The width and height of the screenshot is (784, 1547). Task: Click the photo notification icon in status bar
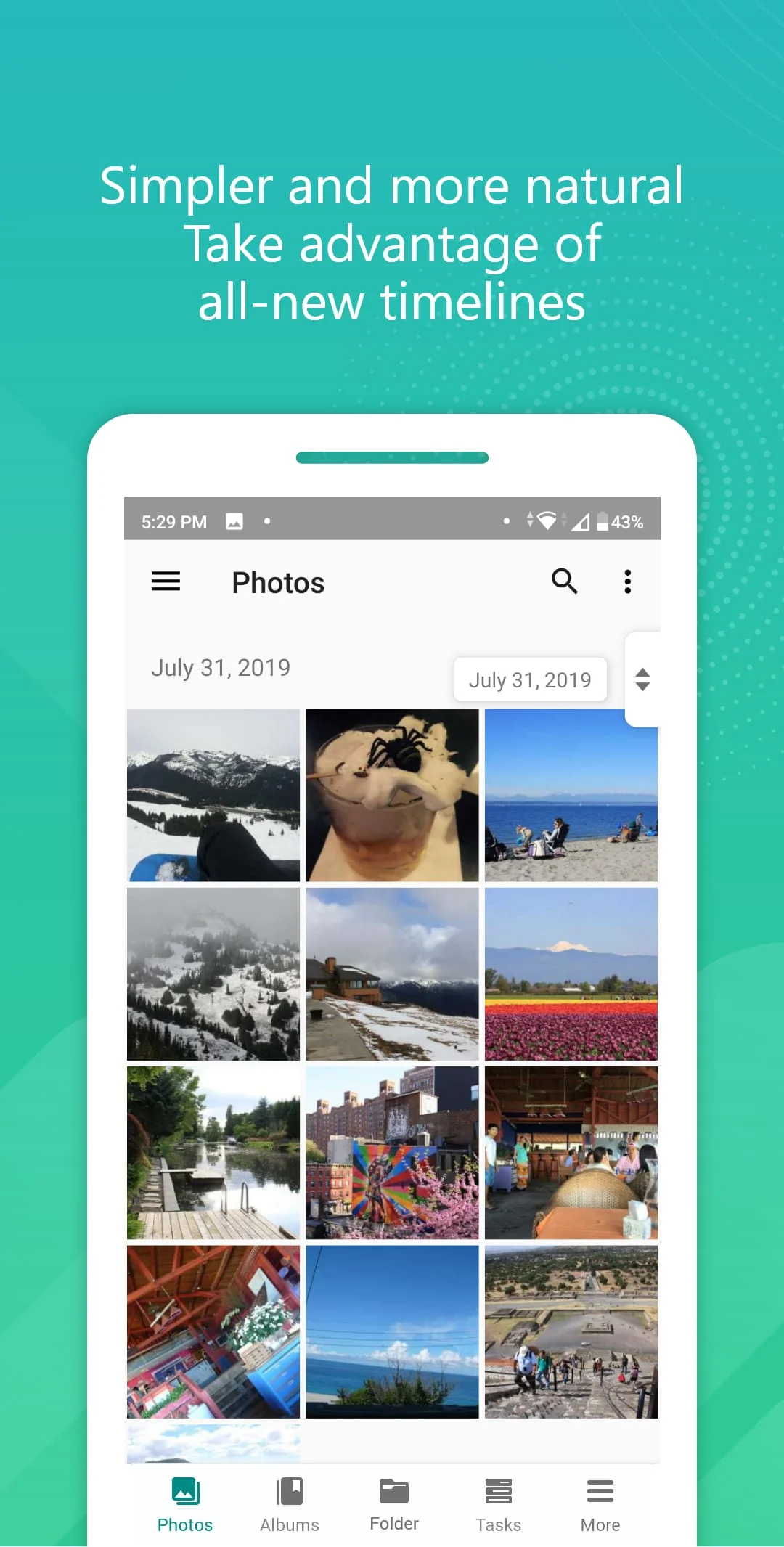(x=234, y=521)
